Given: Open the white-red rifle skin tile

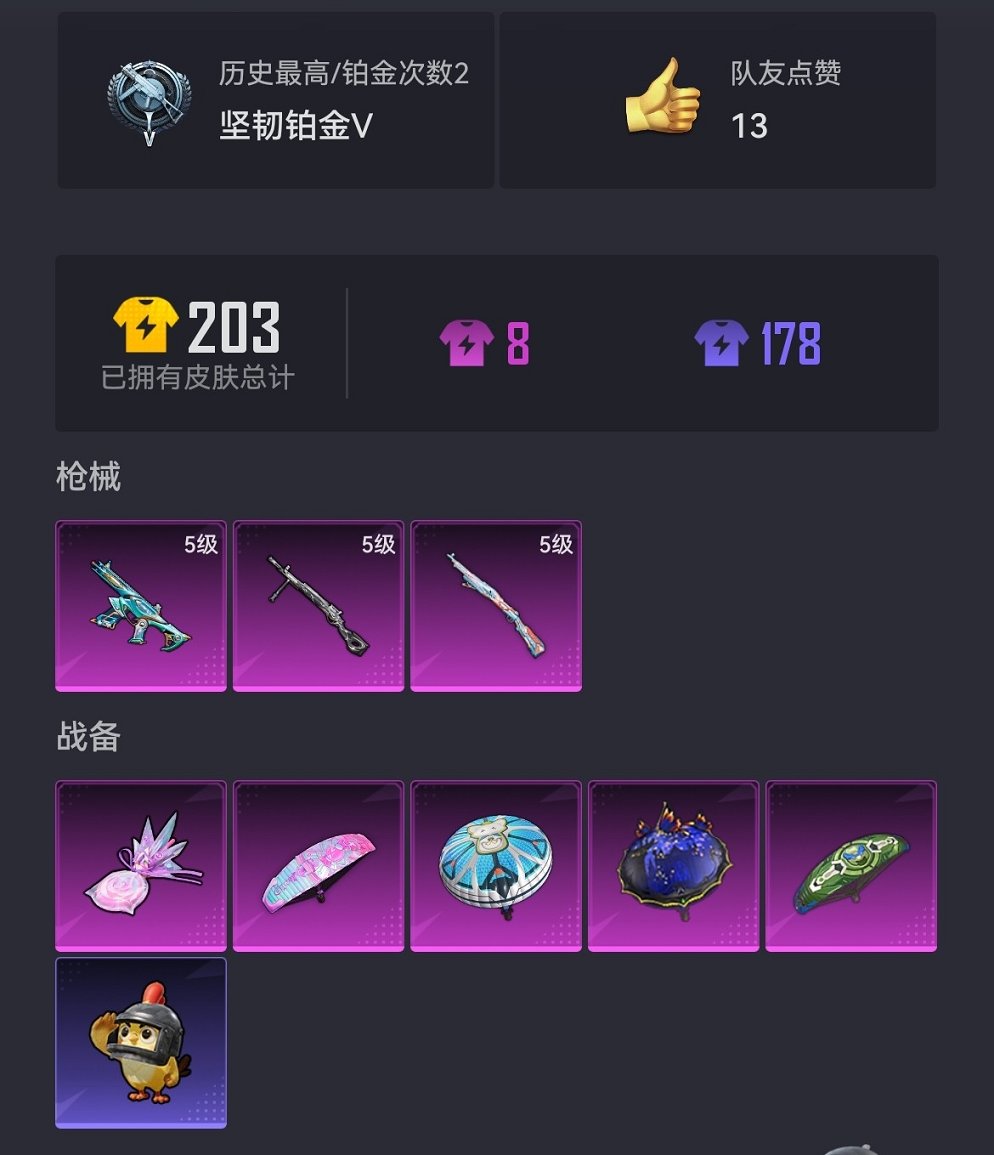Looking at the screenshot, I should coord(496,606).
